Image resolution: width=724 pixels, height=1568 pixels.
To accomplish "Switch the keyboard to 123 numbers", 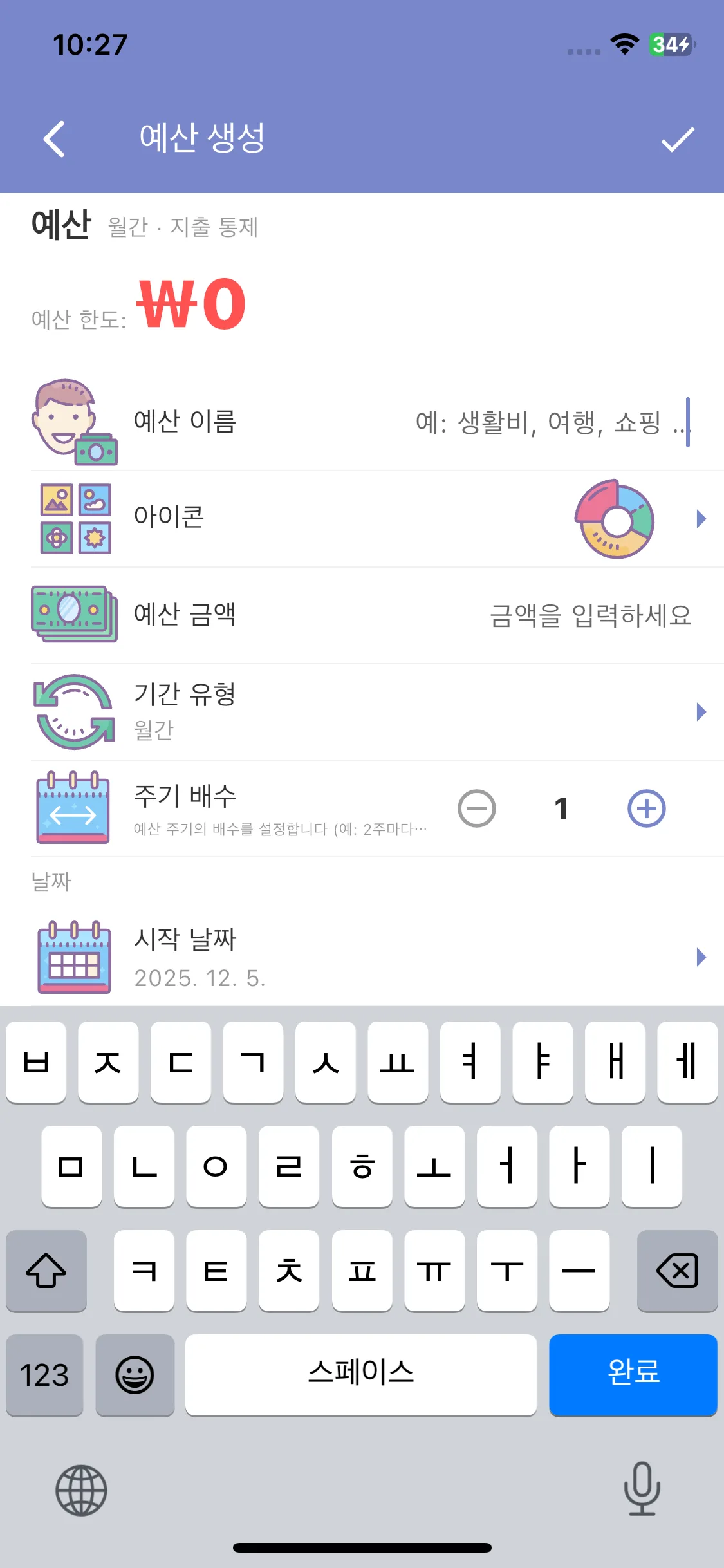I will pyautogui.click(x=44, y=1375).
